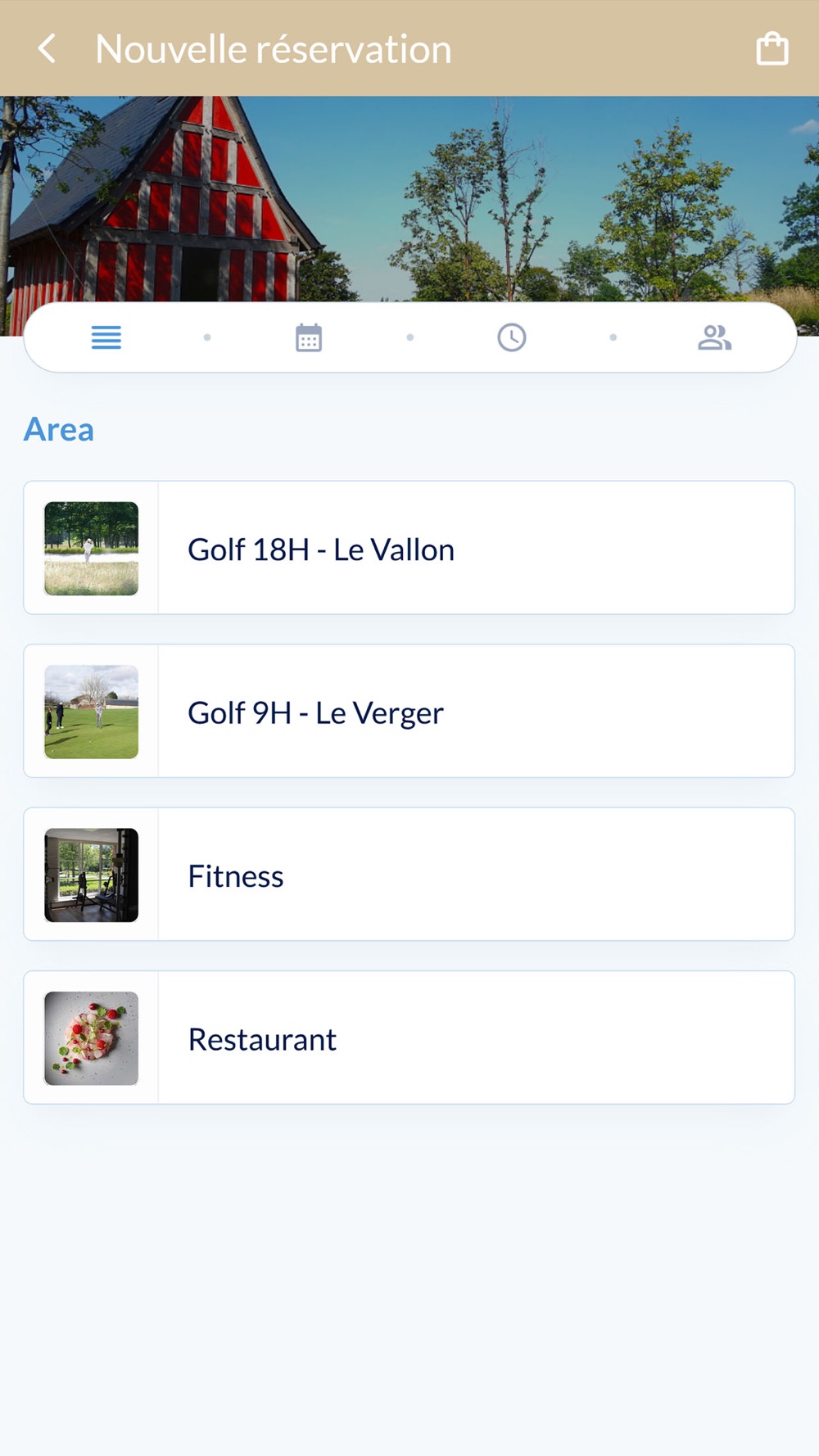Pick the Fitness area
The width and height of the screenshot is (819, 1456).
pyautogui.click(x=409, y=875)
